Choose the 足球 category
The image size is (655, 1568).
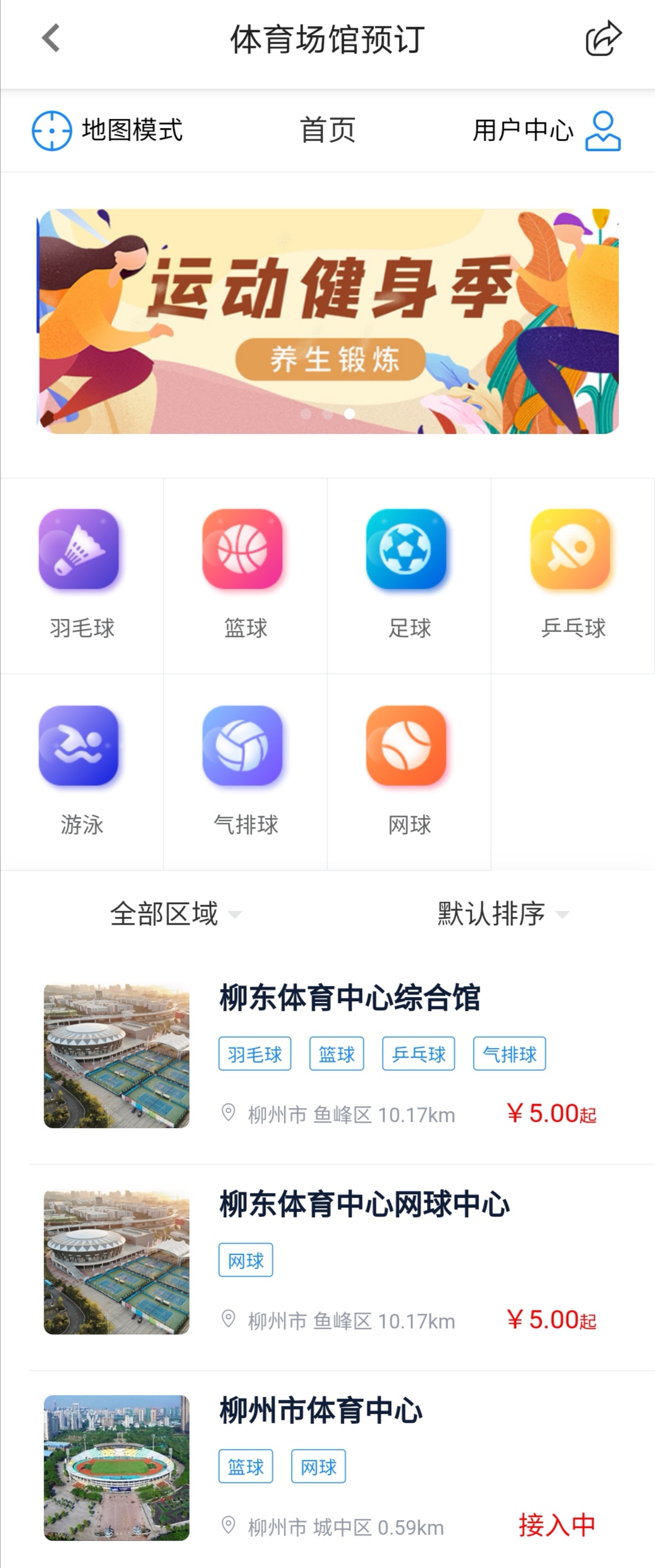409,575
